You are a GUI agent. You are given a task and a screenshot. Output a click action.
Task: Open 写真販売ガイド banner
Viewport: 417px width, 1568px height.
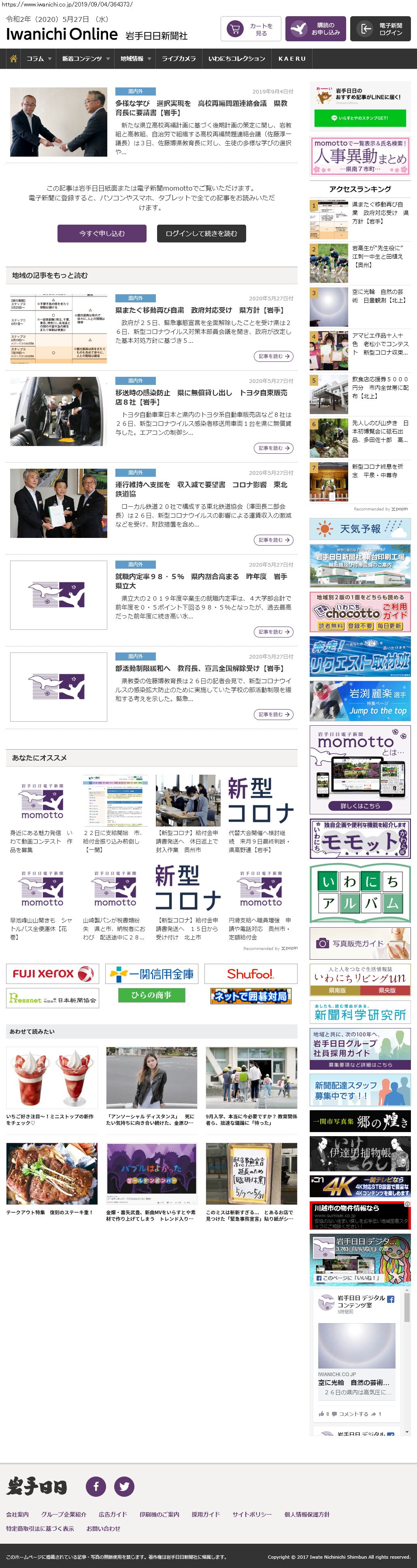pyautogui.click(x=360, y=943)
